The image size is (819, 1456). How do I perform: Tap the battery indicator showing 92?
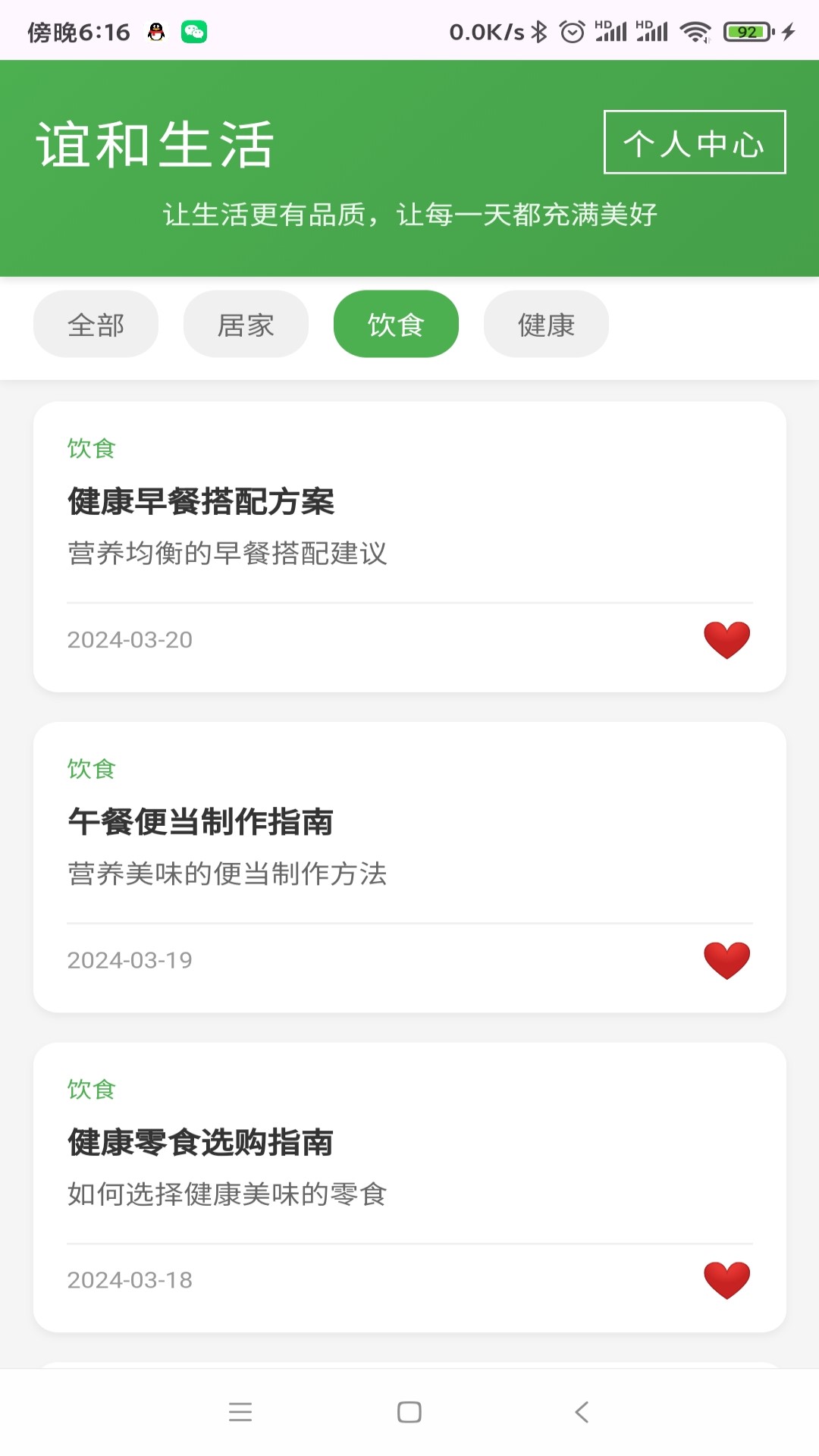point(747,32)
